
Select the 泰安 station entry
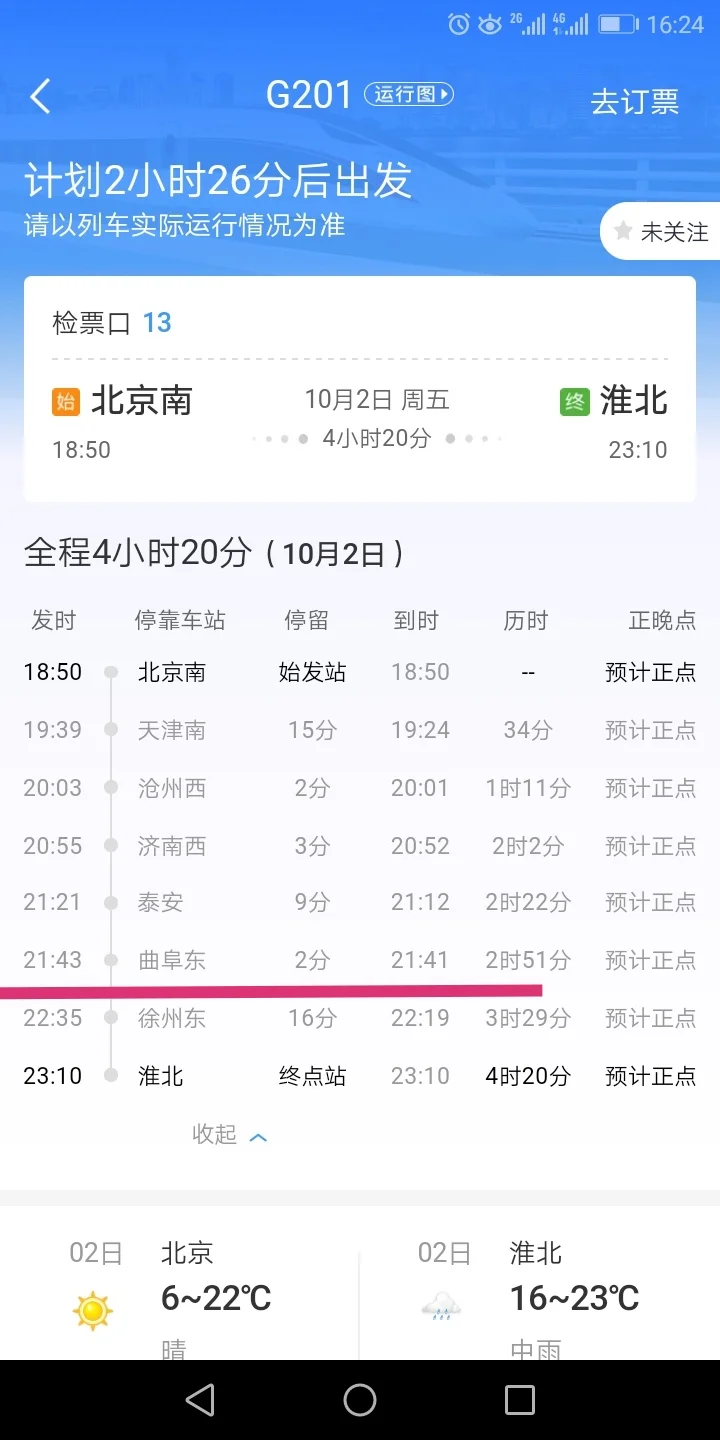click(160, 902)
